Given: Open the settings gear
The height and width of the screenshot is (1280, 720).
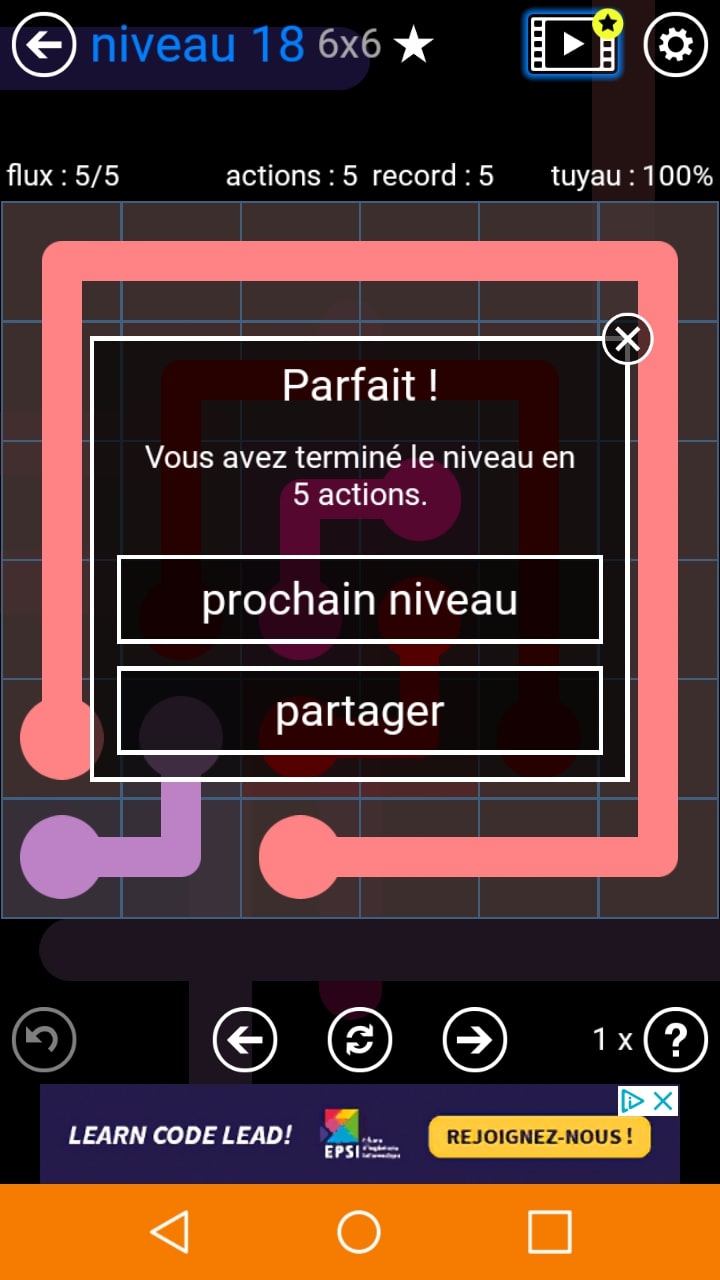Looking at the screenshot, I should [x=676, y=45].
